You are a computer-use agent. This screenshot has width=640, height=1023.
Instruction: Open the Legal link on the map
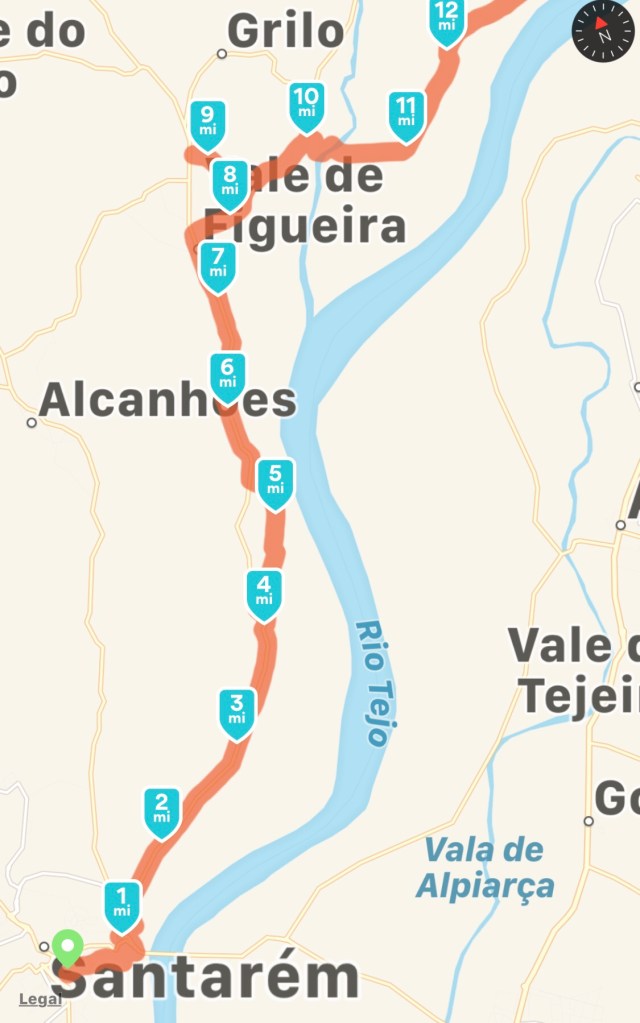[x=40, y=999]
